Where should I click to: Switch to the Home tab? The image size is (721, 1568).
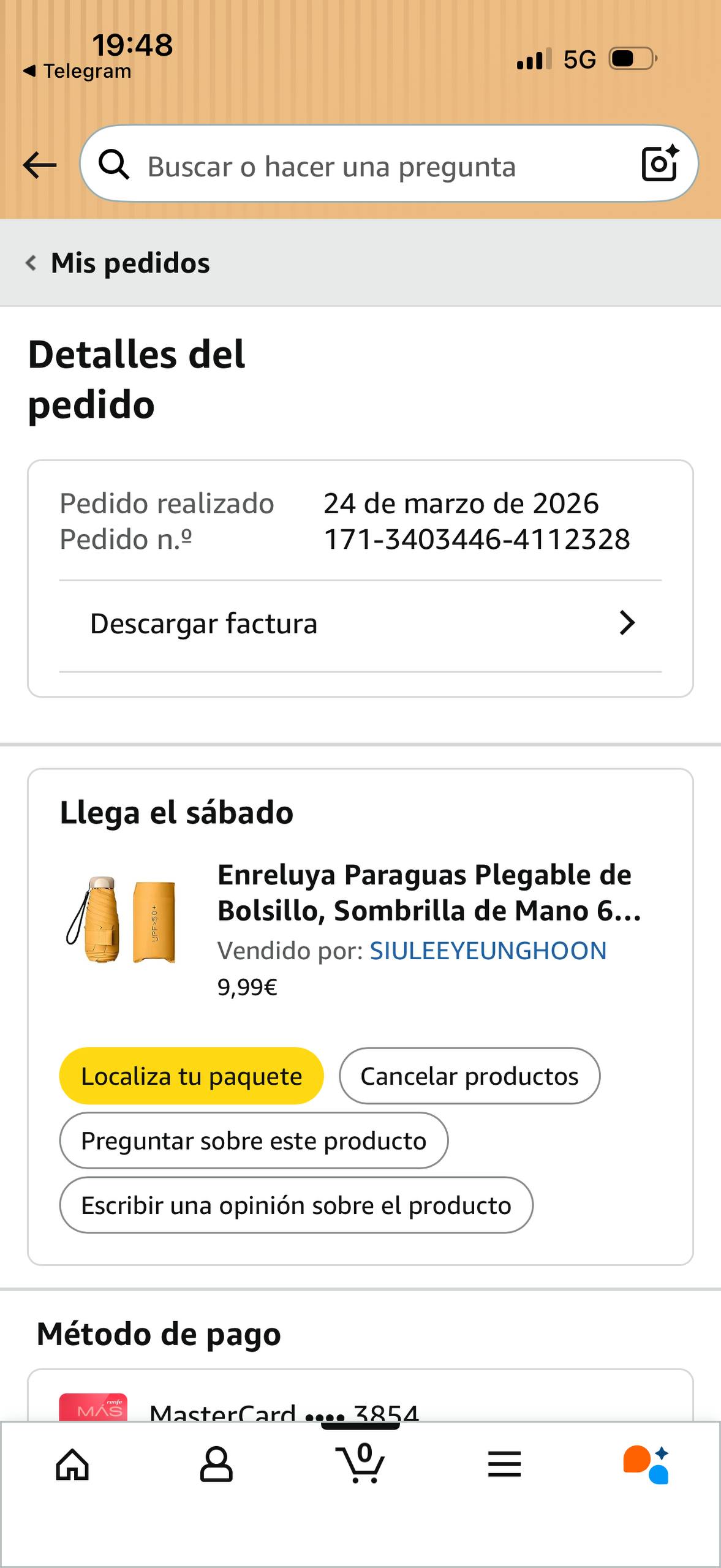click(72, 1464)
